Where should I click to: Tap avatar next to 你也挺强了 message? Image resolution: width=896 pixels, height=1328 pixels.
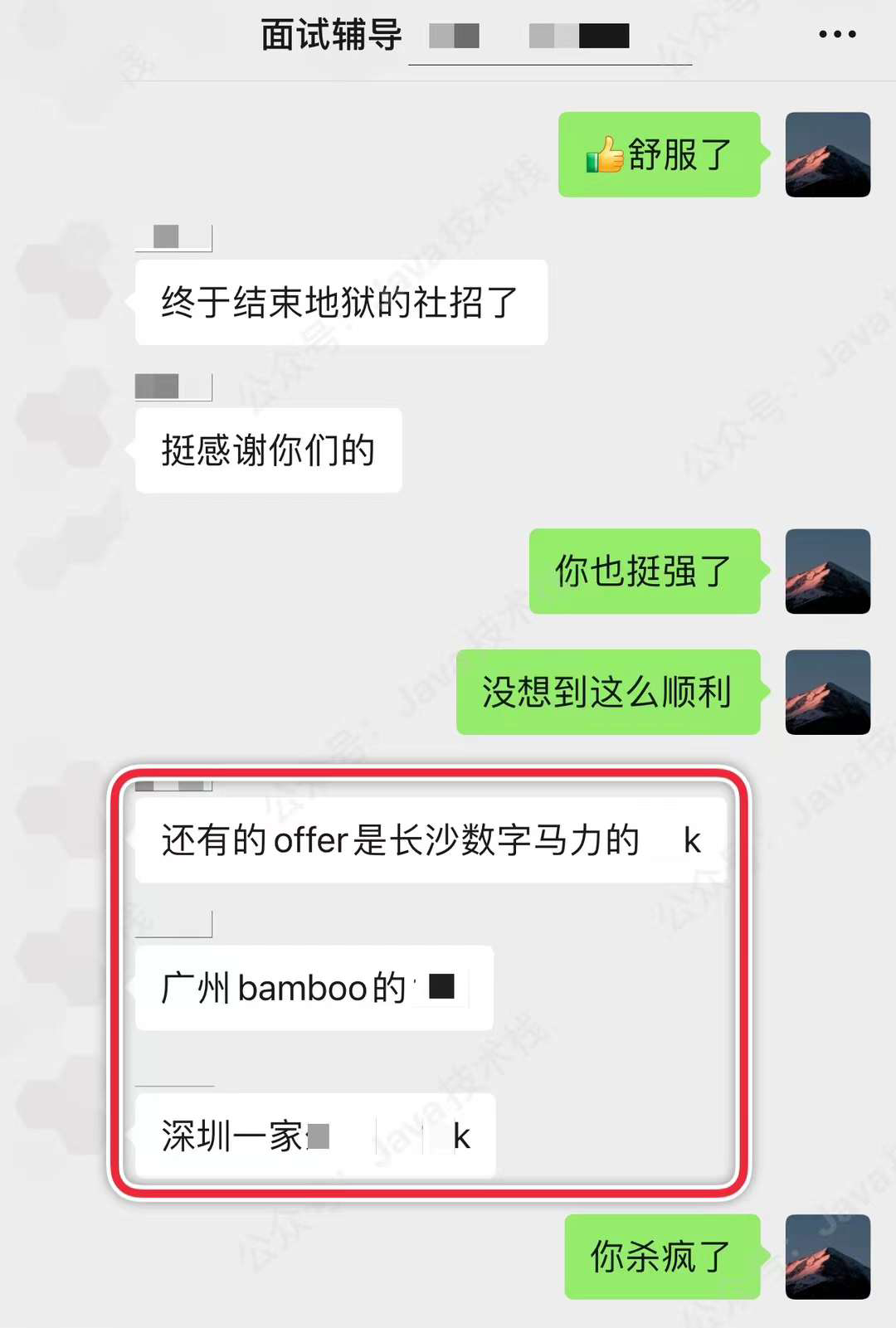coord(827,571)
